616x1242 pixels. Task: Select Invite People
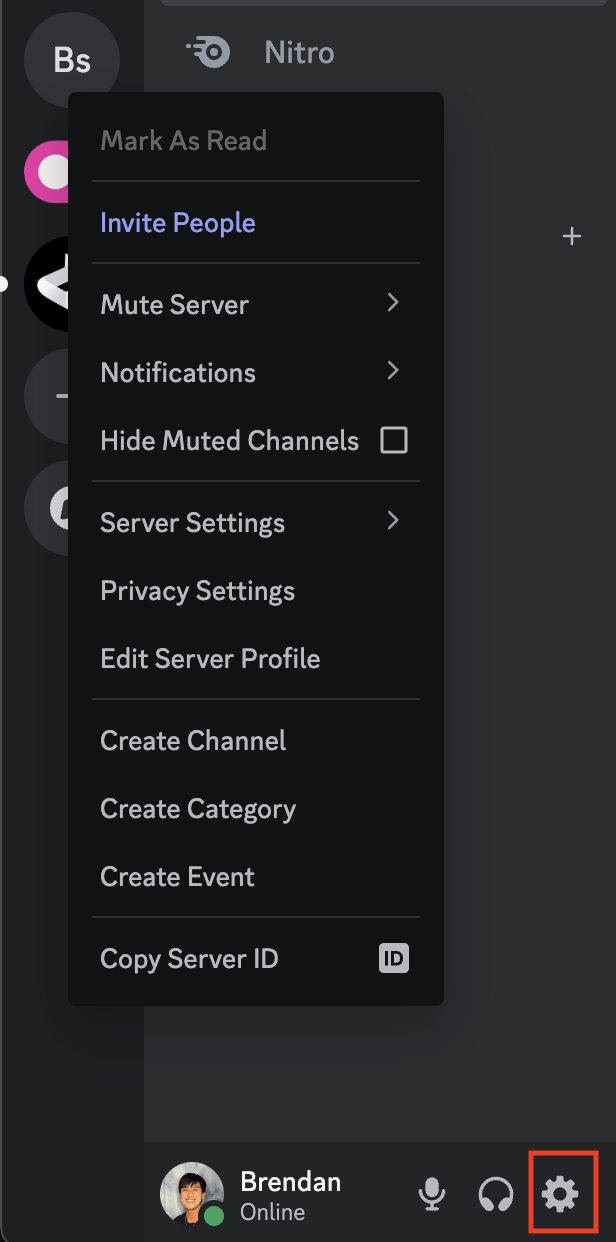click(178, 222)
